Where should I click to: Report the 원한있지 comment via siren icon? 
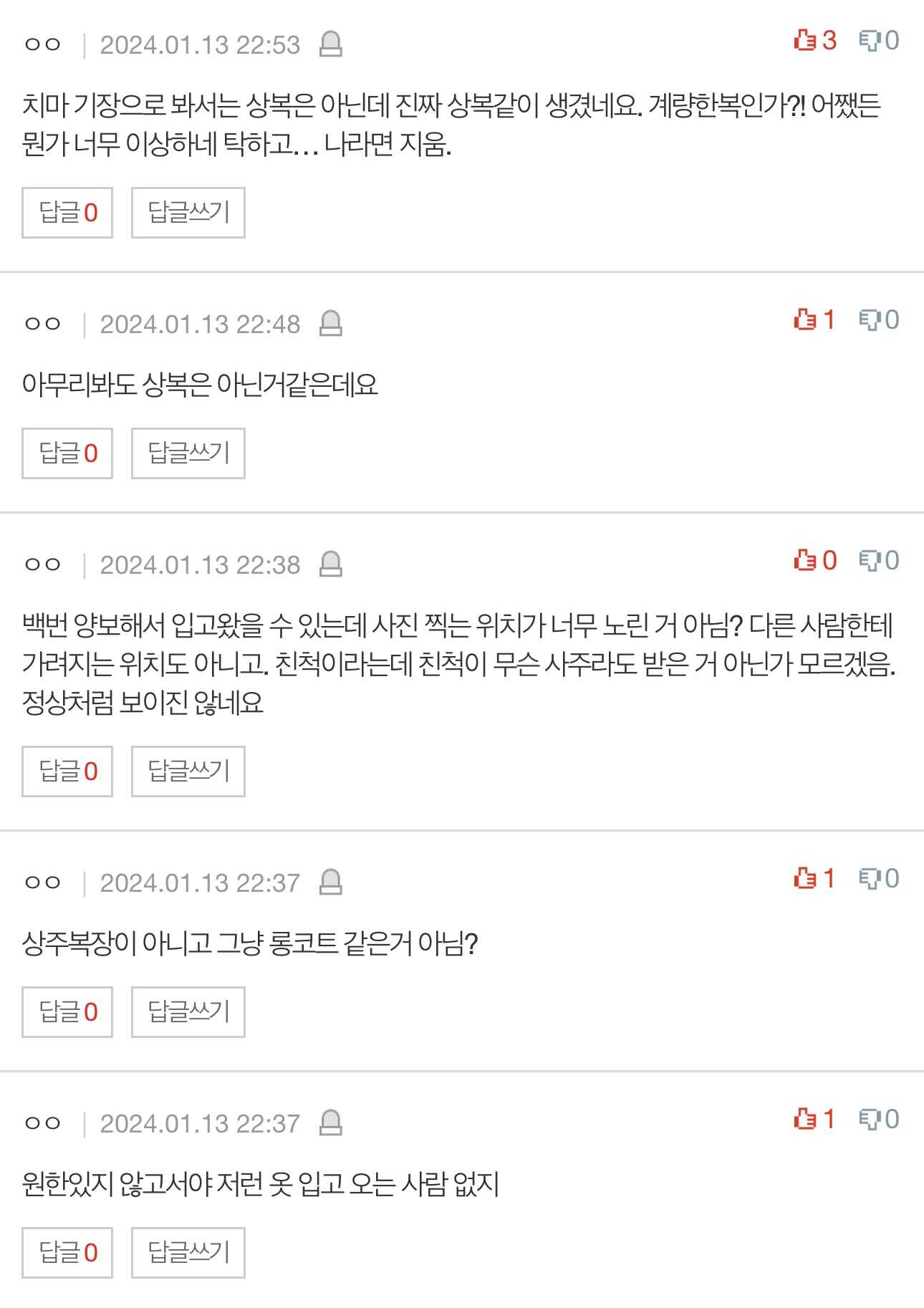(330, 1123)
